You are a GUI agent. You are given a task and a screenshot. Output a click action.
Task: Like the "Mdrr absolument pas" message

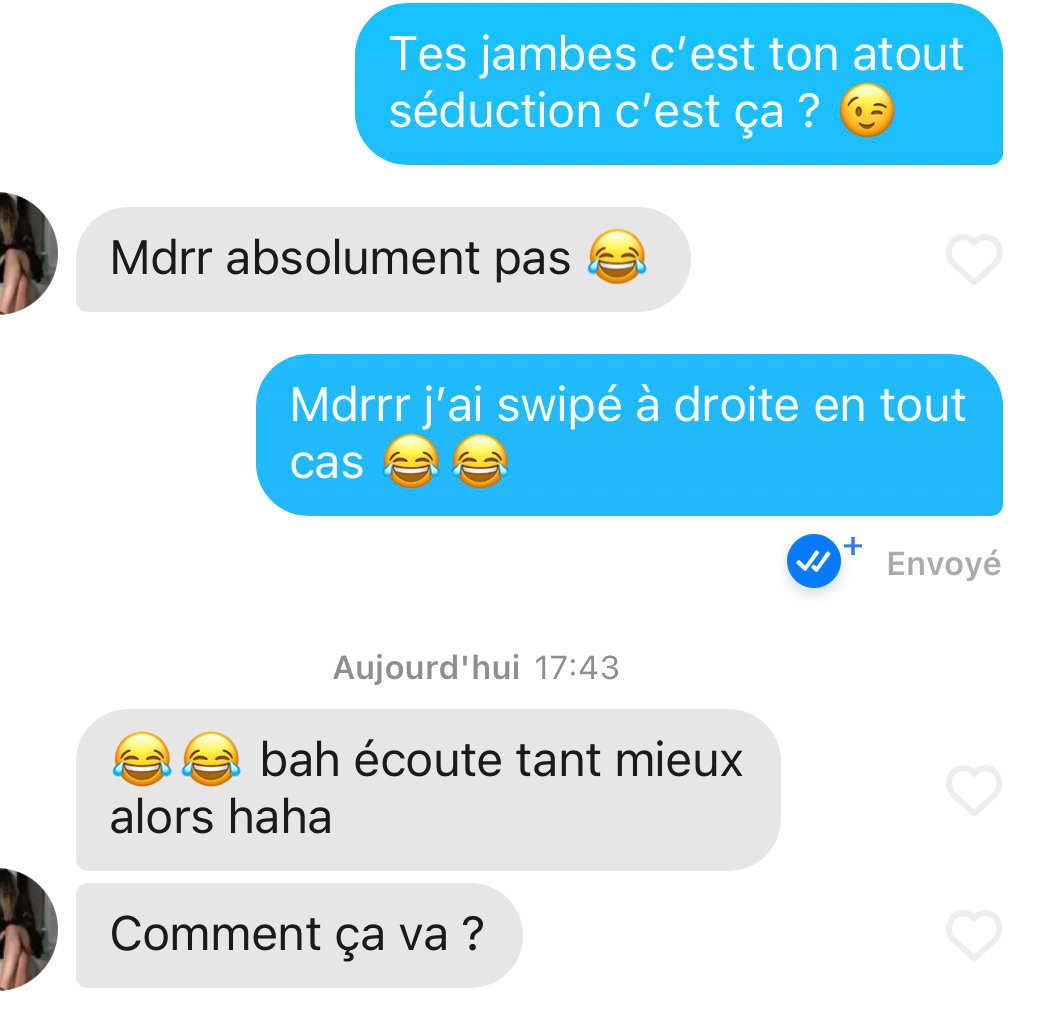pyautogui.click(x=973, y=260)
